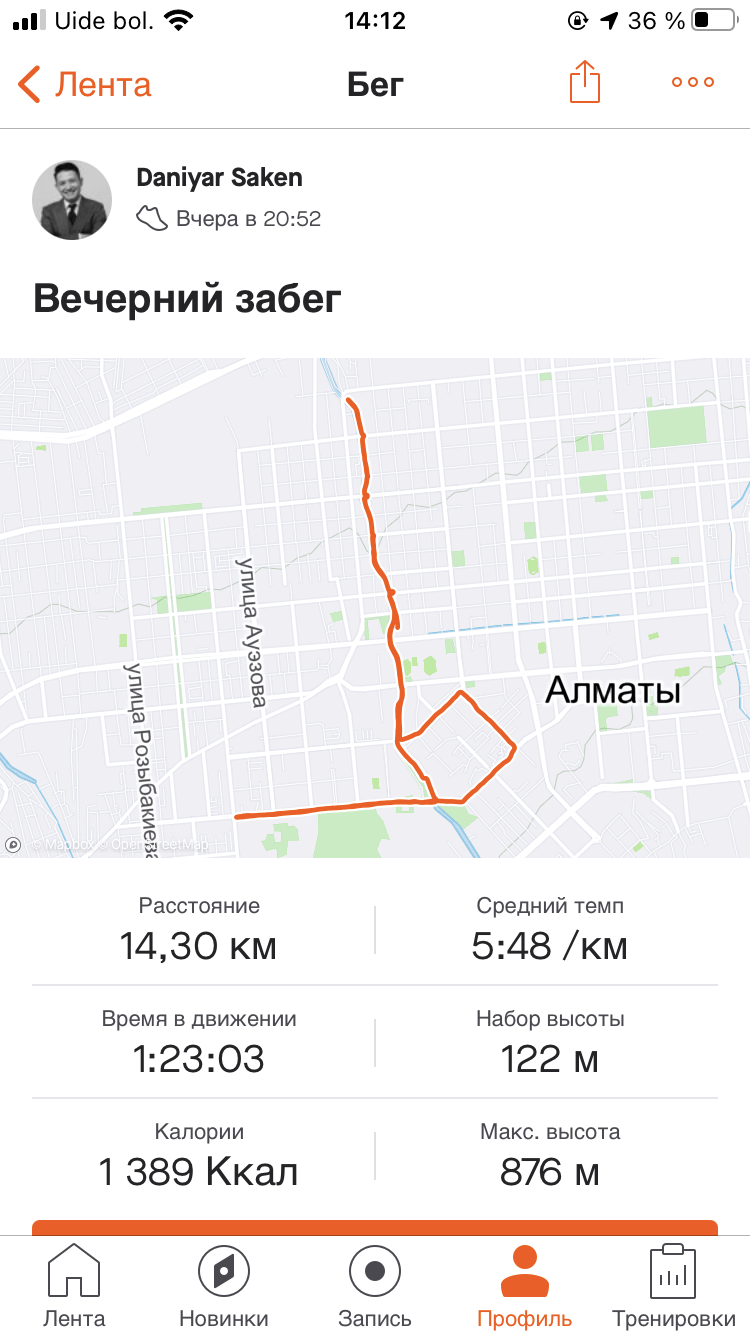Switch to the Новинки tab
Screen dimensions: 750x1334
click(x=224, y=1285)
